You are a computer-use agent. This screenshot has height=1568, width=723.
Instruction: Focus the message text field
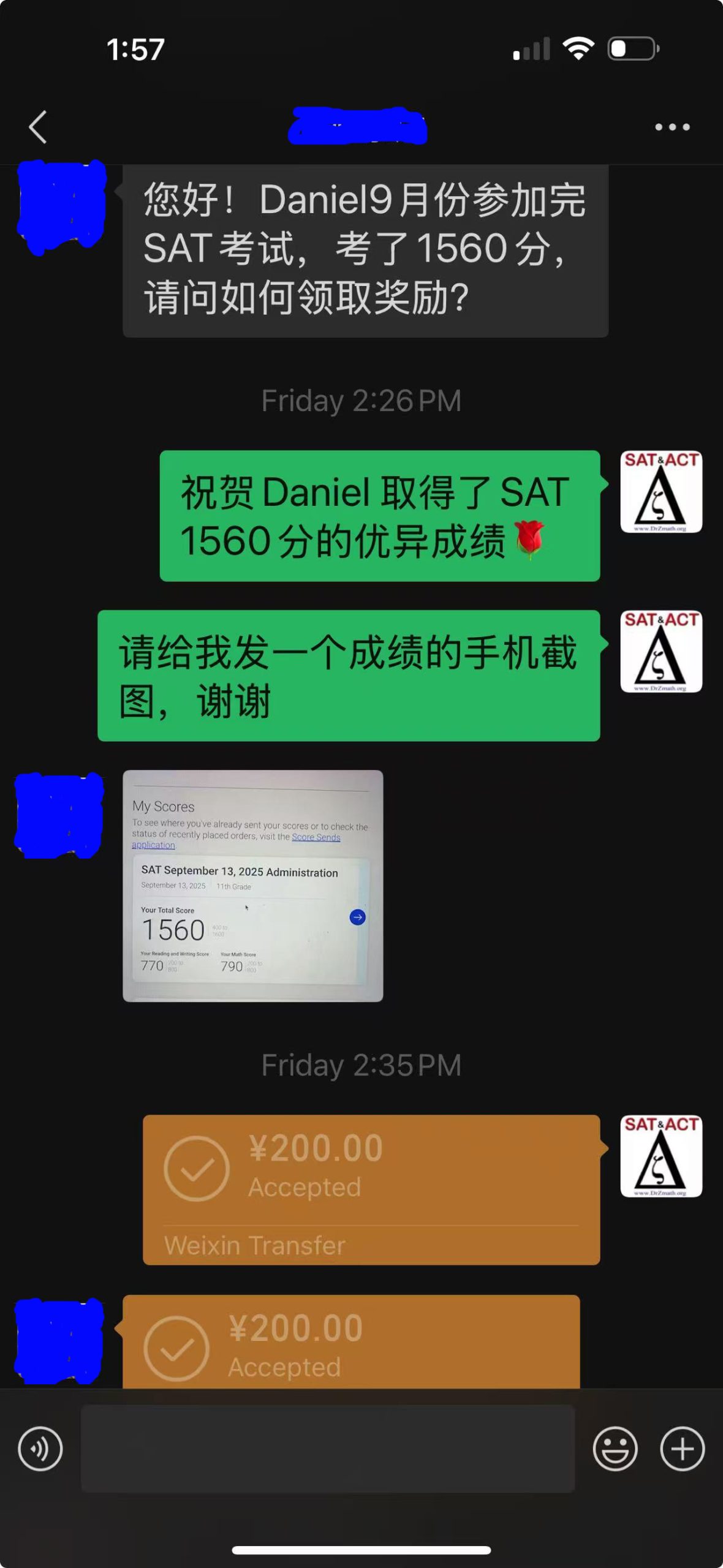tap(328, 1449)
